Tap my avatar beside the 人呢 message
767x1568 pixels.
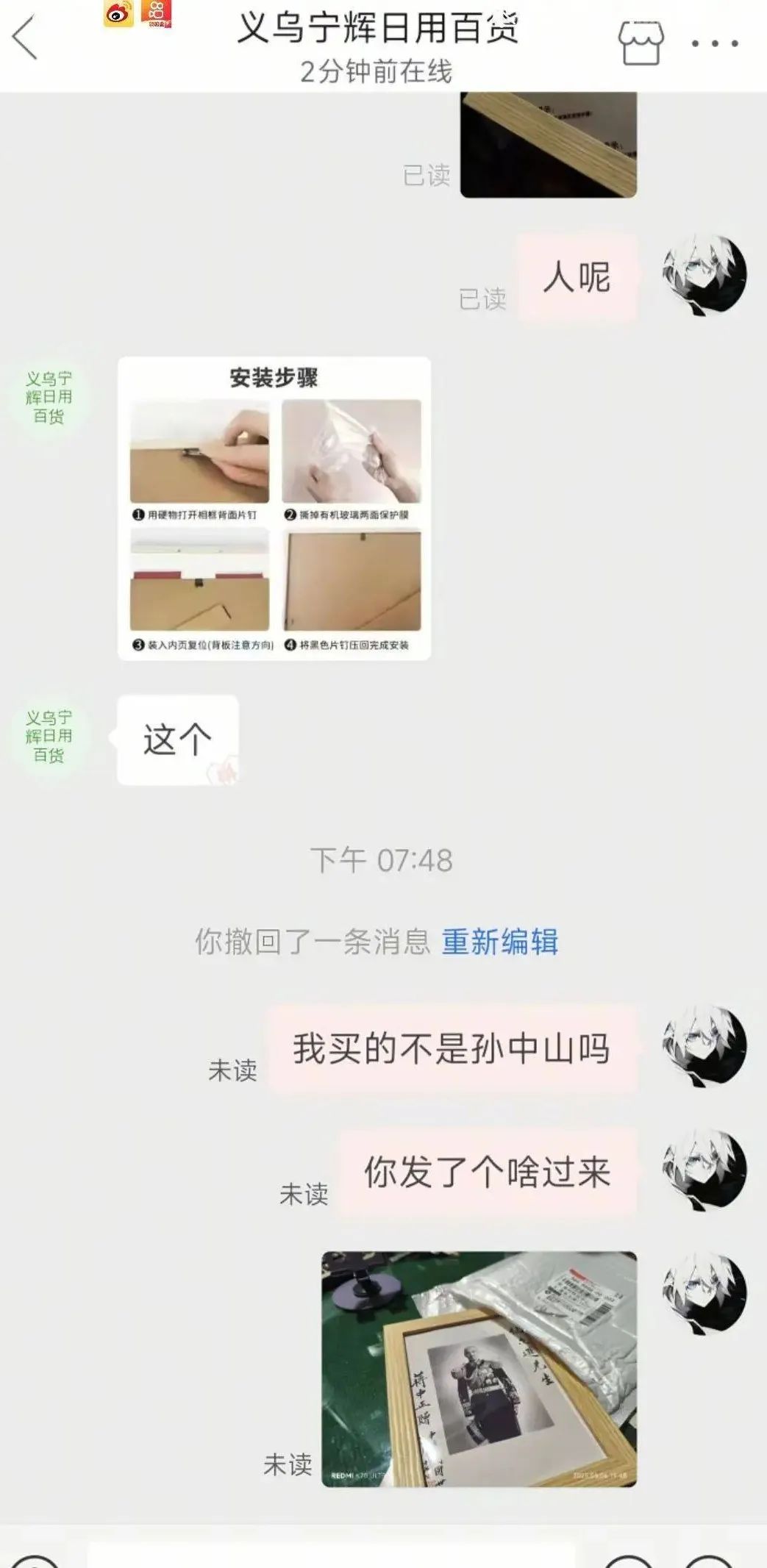[704, 276]
